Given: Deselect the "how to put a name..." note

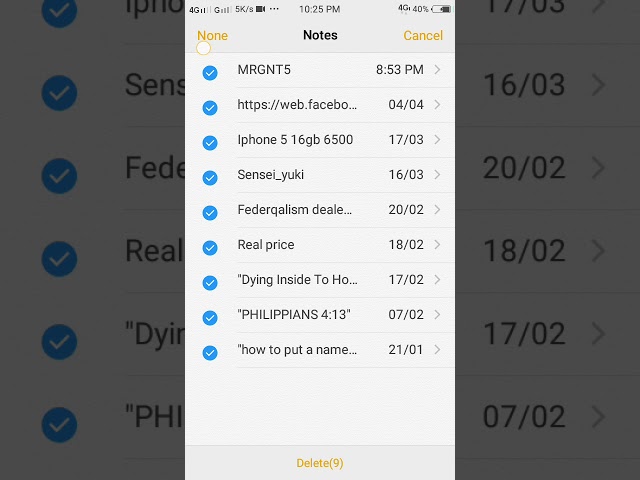Looking at the screenshot, I should click(210, 353).
